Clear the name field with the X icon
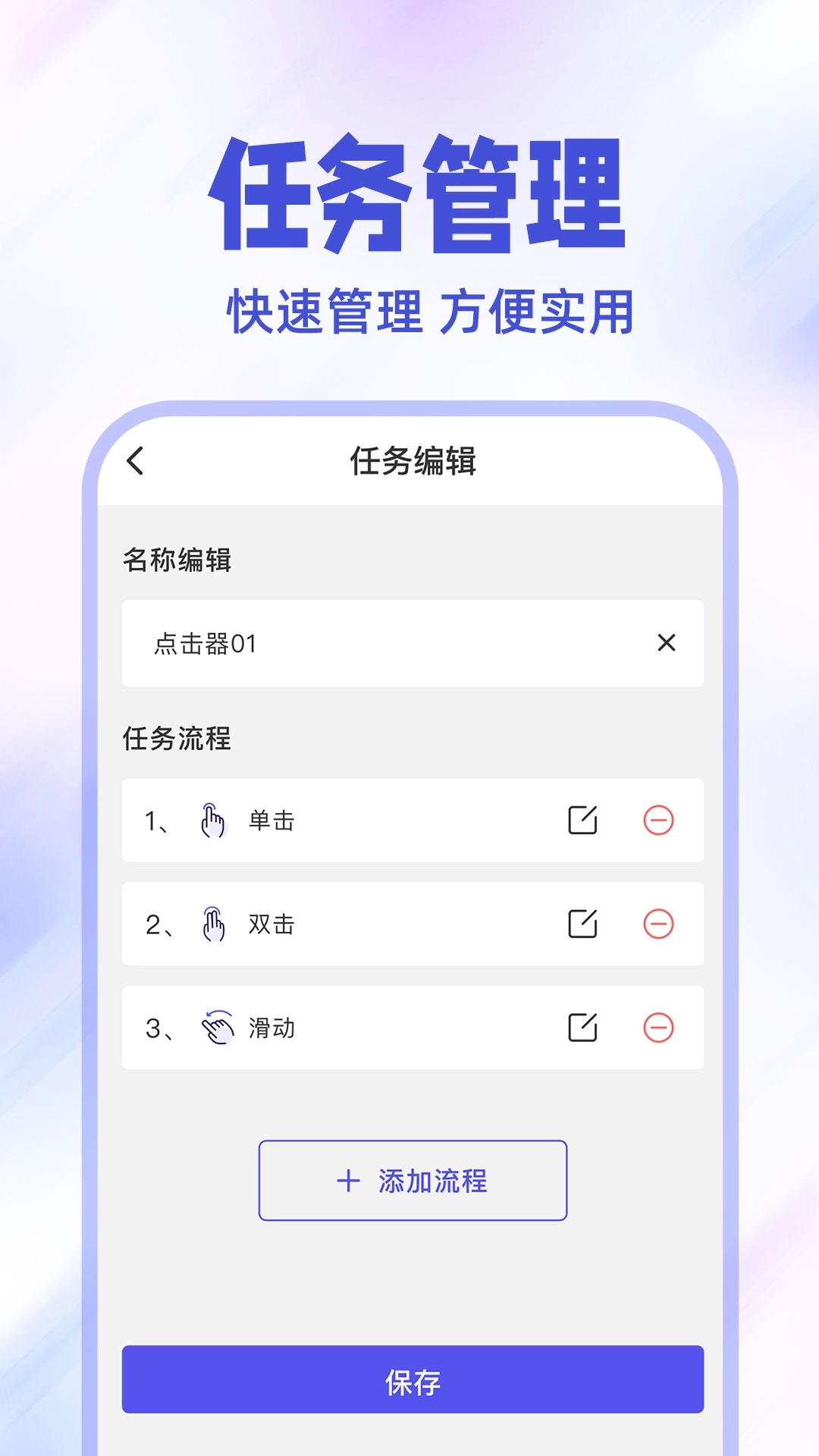The width and height of the screenshot is (819, 1456). click(667, 643)
